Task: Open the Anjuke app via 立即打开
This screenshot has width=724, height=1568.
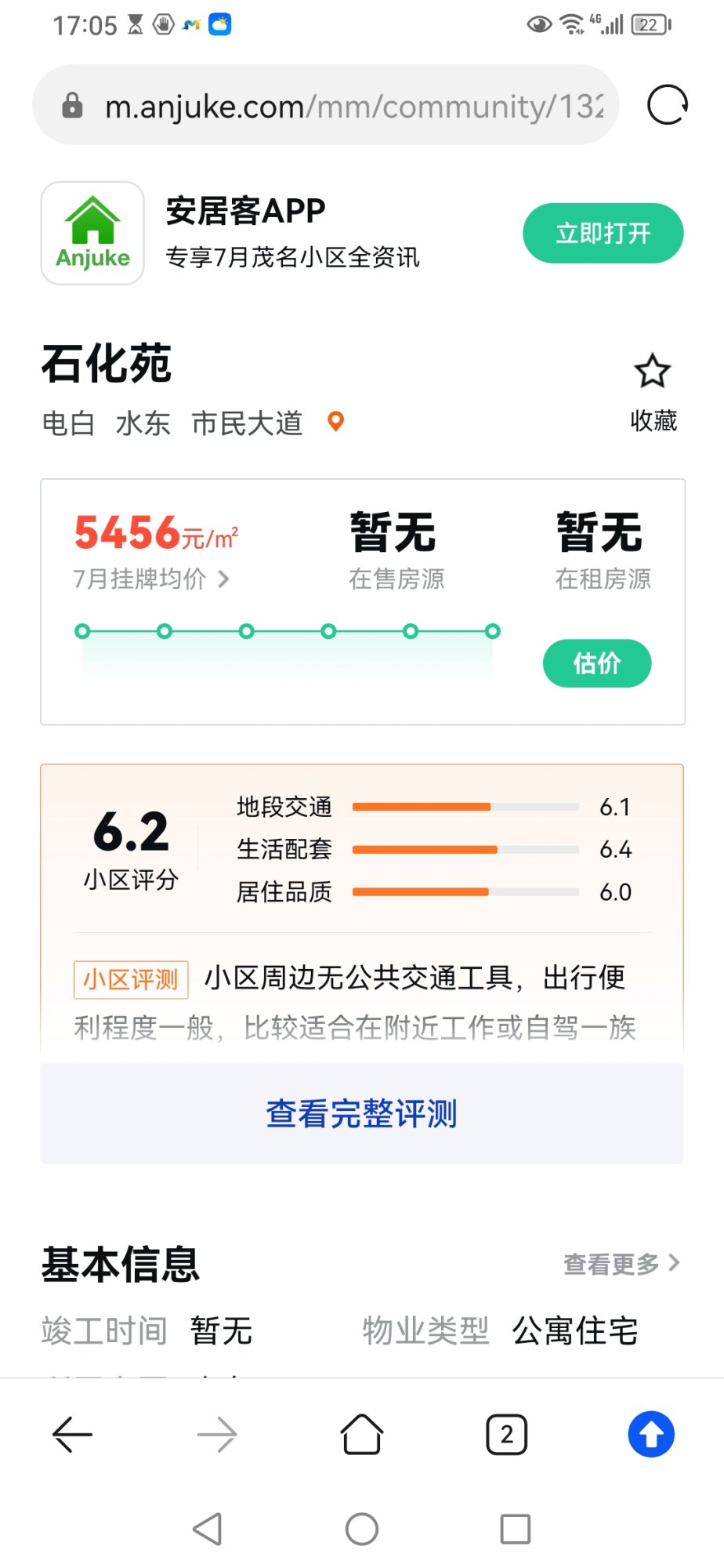Action: coord(603,234)
